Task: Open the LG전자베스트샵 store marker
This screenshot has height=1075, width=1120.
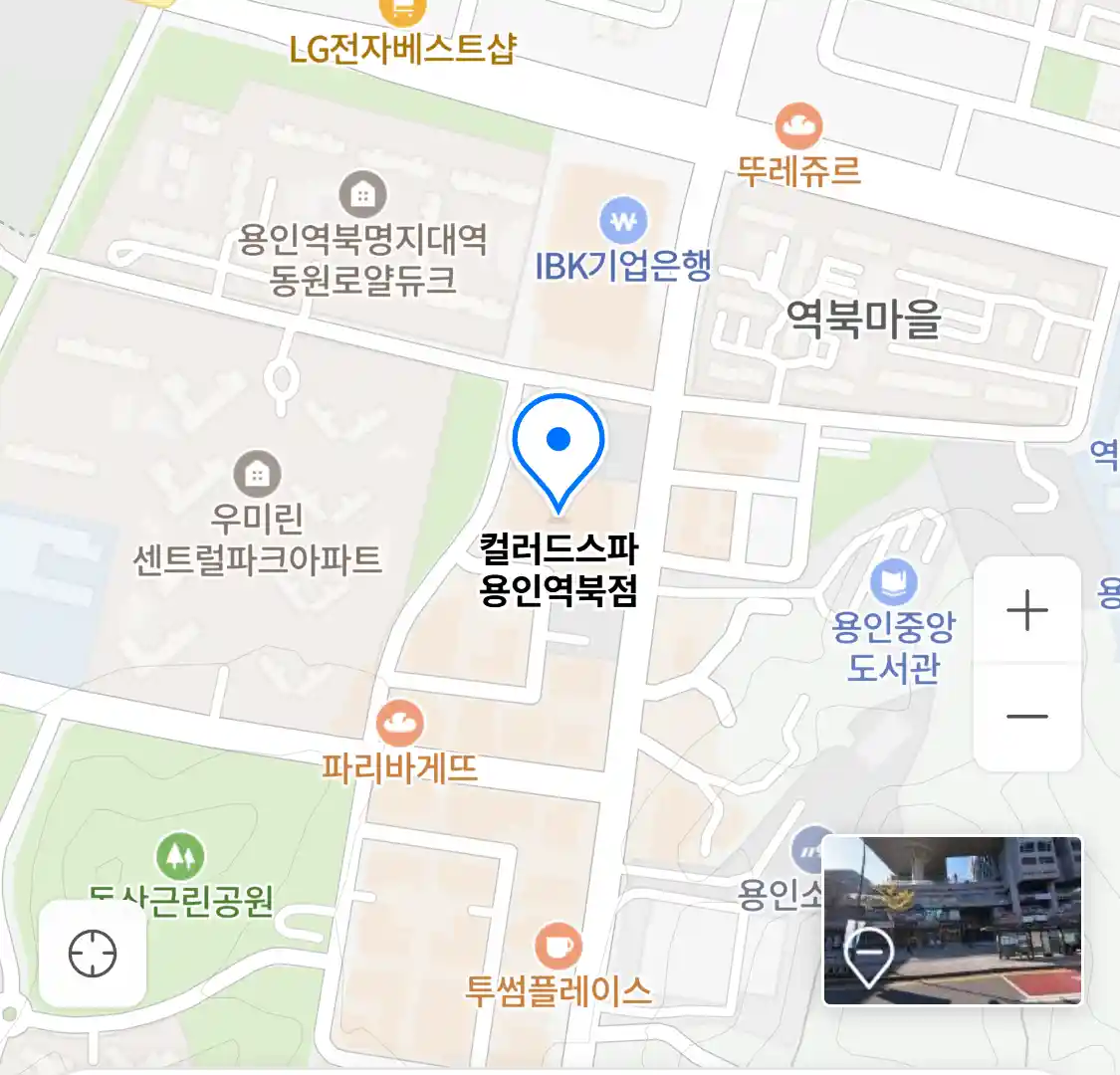Action: pos(402,12)
